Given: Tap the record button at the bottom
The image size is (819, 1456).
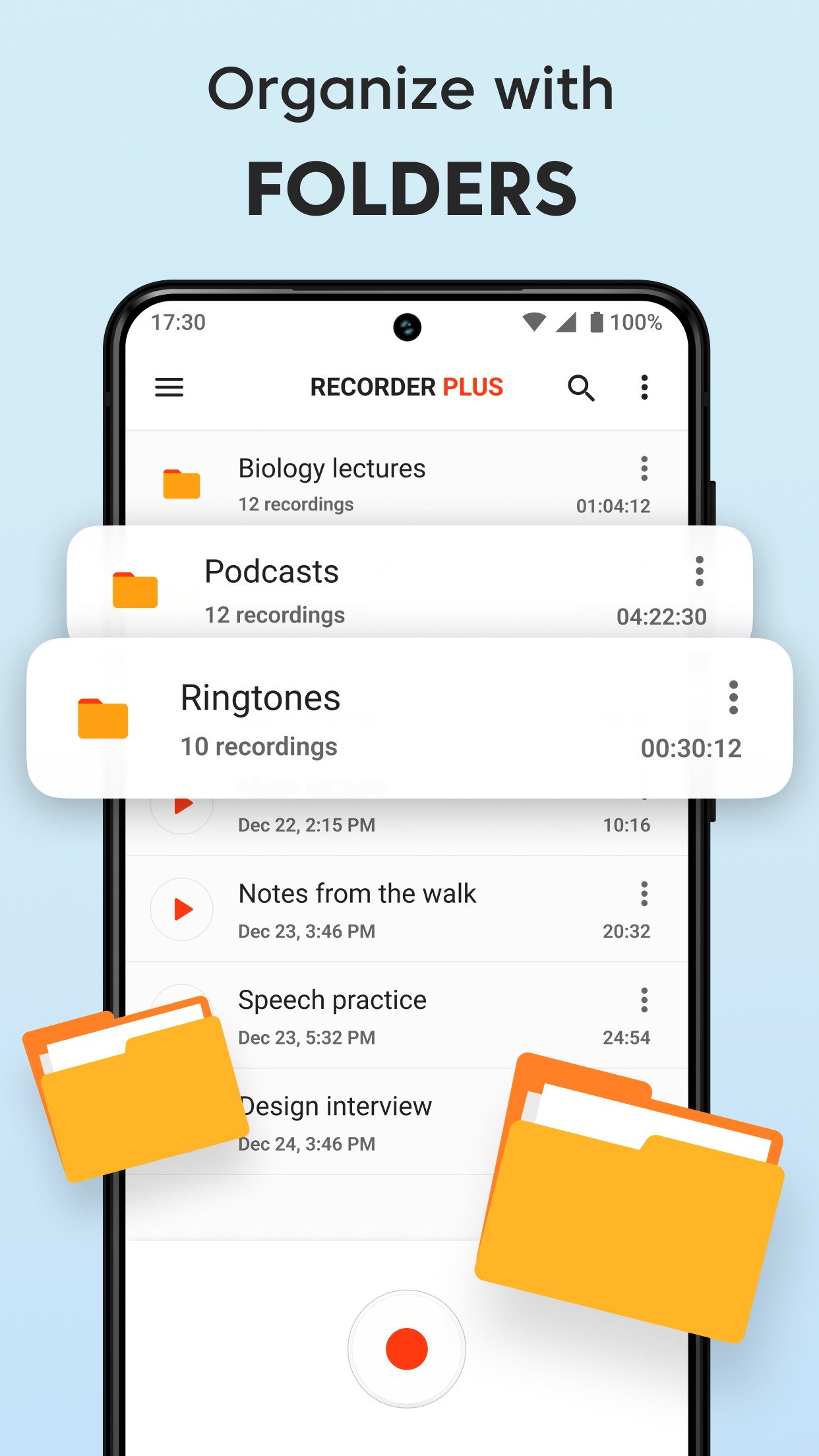Looking at the screenshot, I should coord(407,1349).
